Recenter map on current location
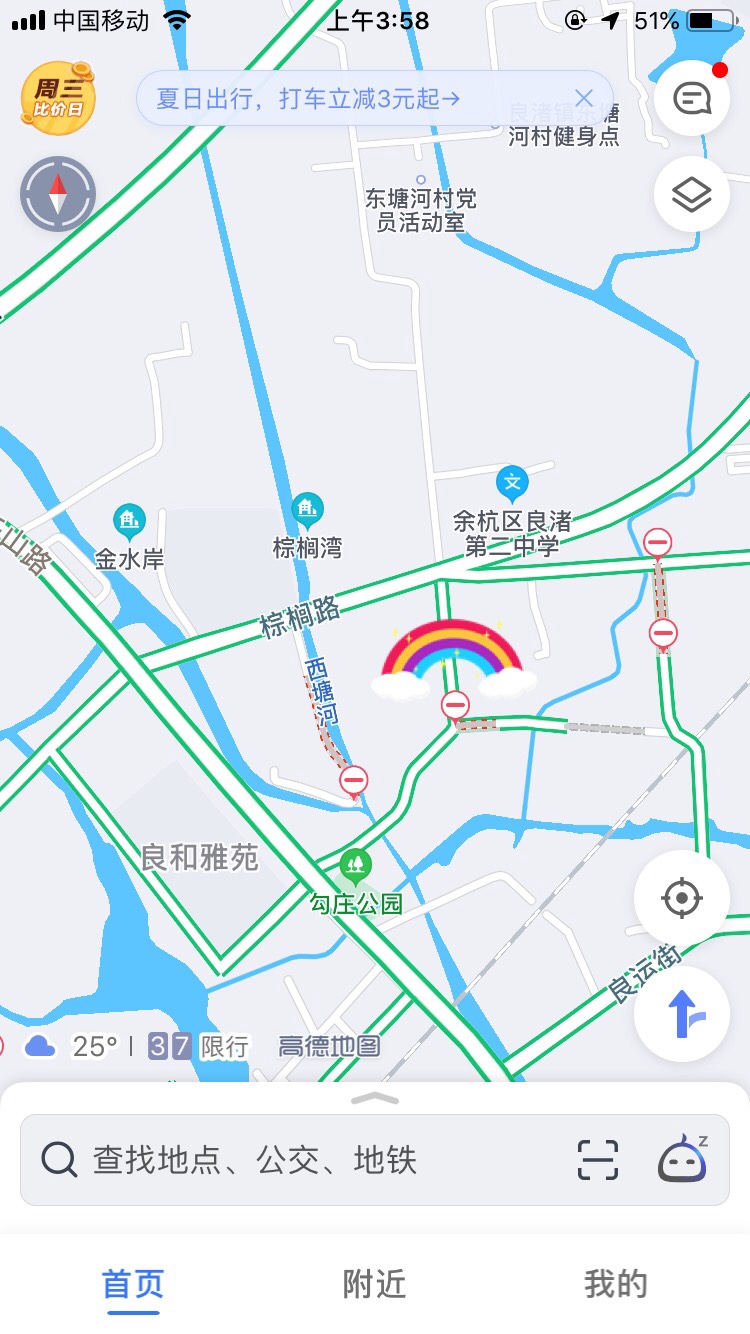 pyautogui.click(x=682, y=898)
